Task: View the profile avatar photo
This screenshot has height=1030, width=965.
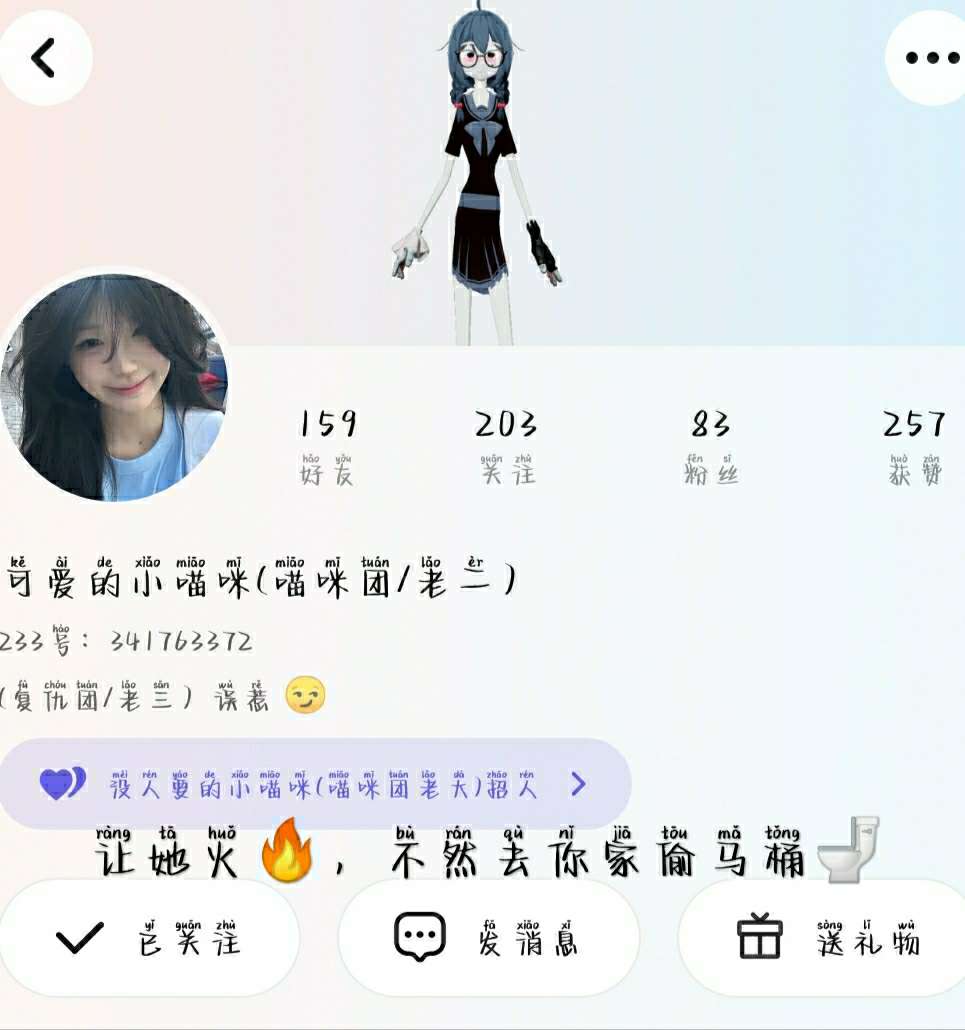Action: click(x=113, y=388)
